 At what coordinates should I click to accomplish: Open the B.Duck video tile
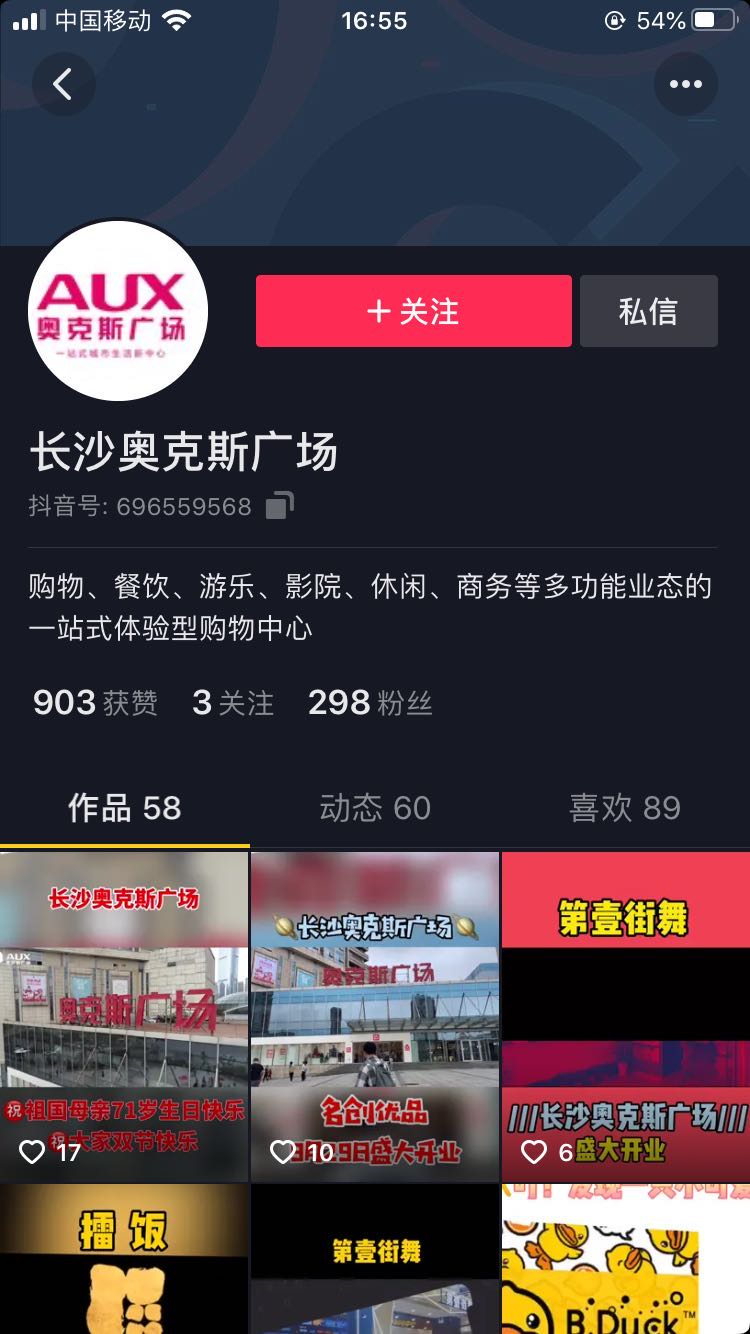pos(625,1260)
